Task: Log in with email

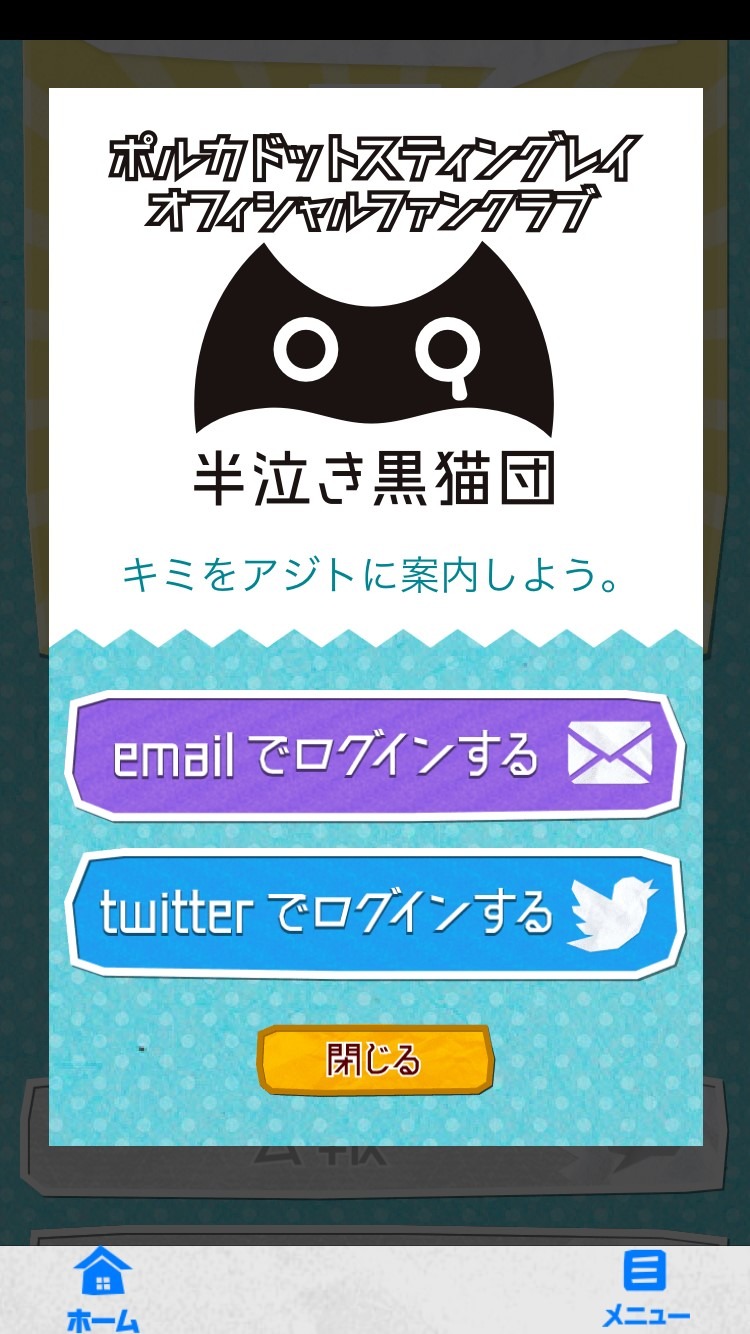Action: tap(375, 756)
